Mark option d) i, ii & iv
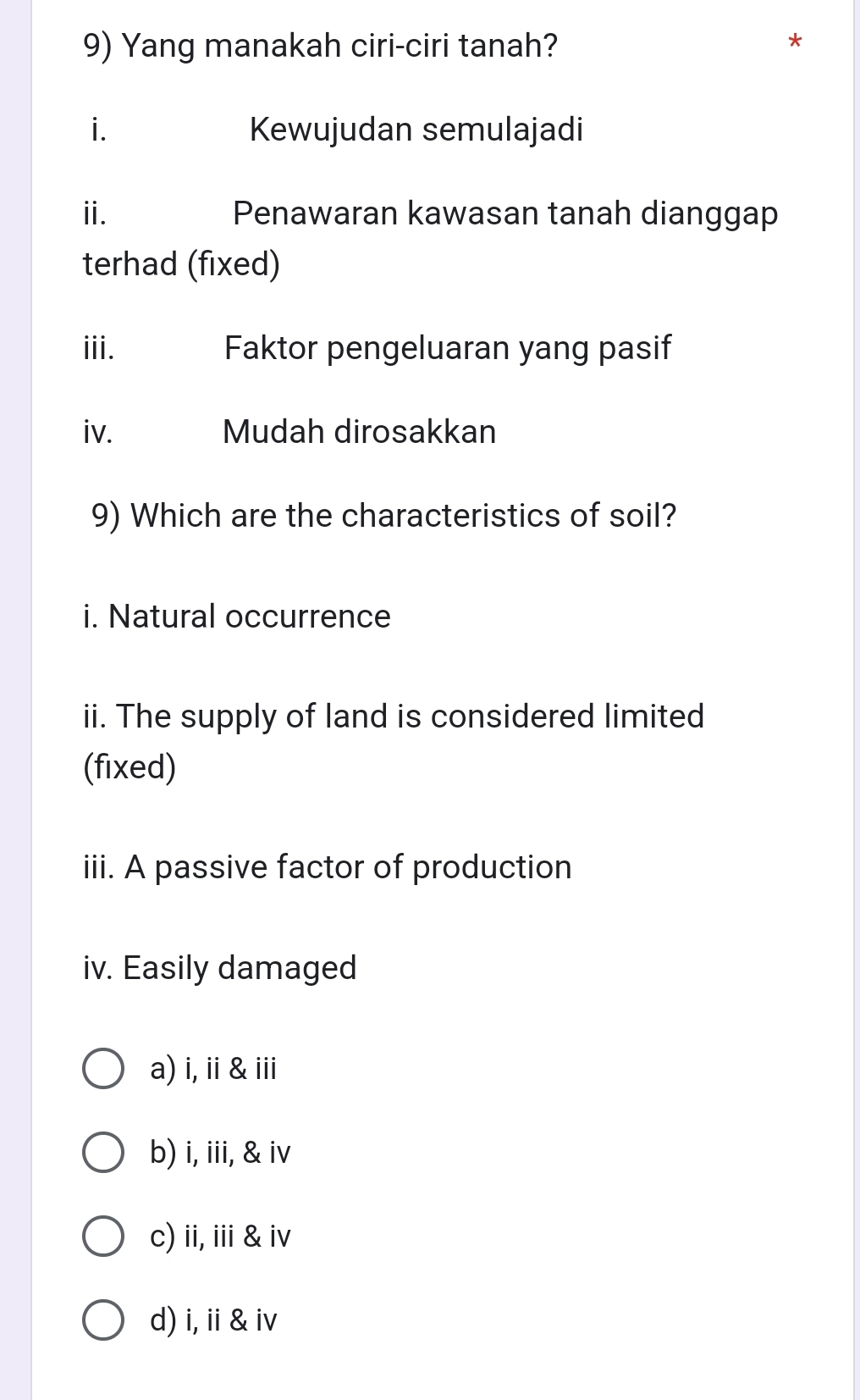This screenshot has height=1400, width=860. (x=103, y=1320)
